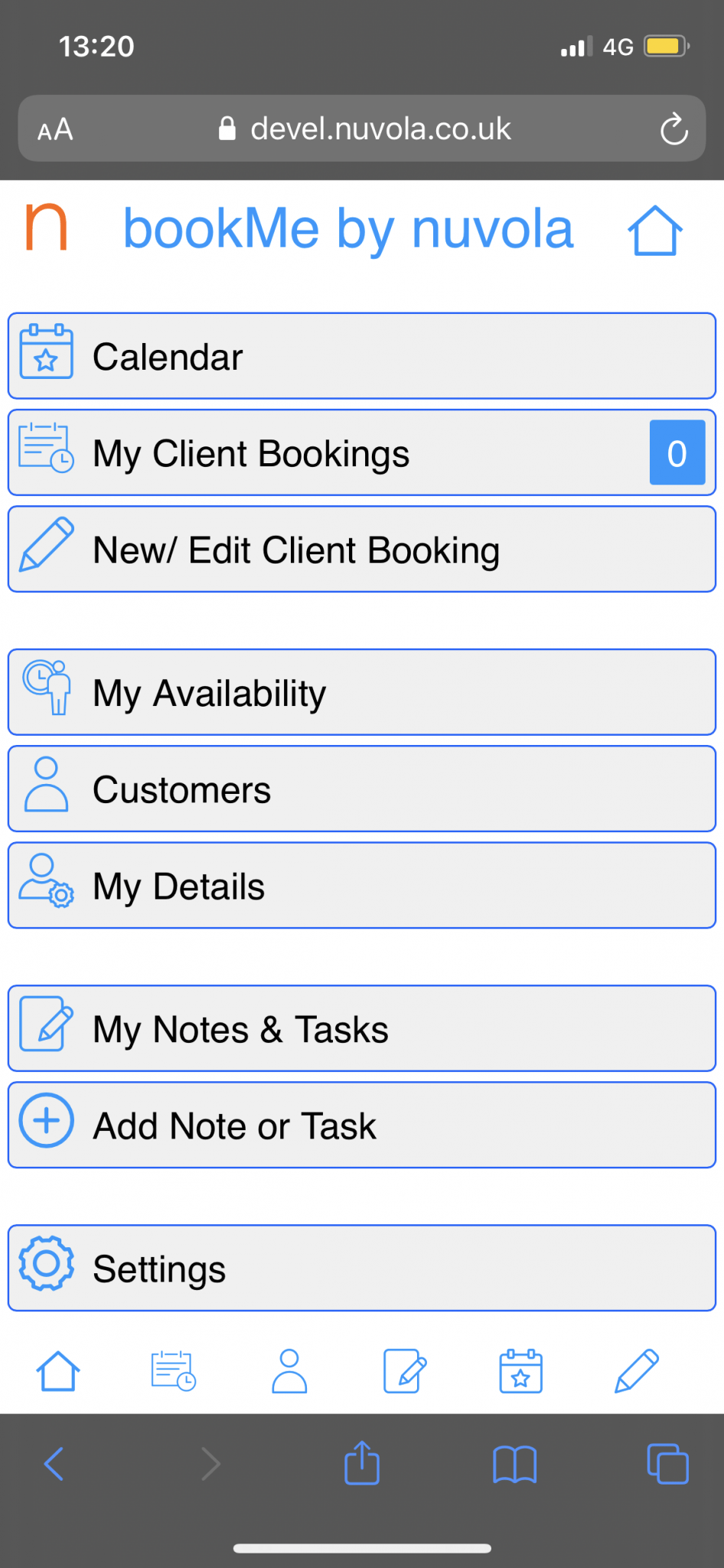View My Notes & Tasks

[361, 1029]
